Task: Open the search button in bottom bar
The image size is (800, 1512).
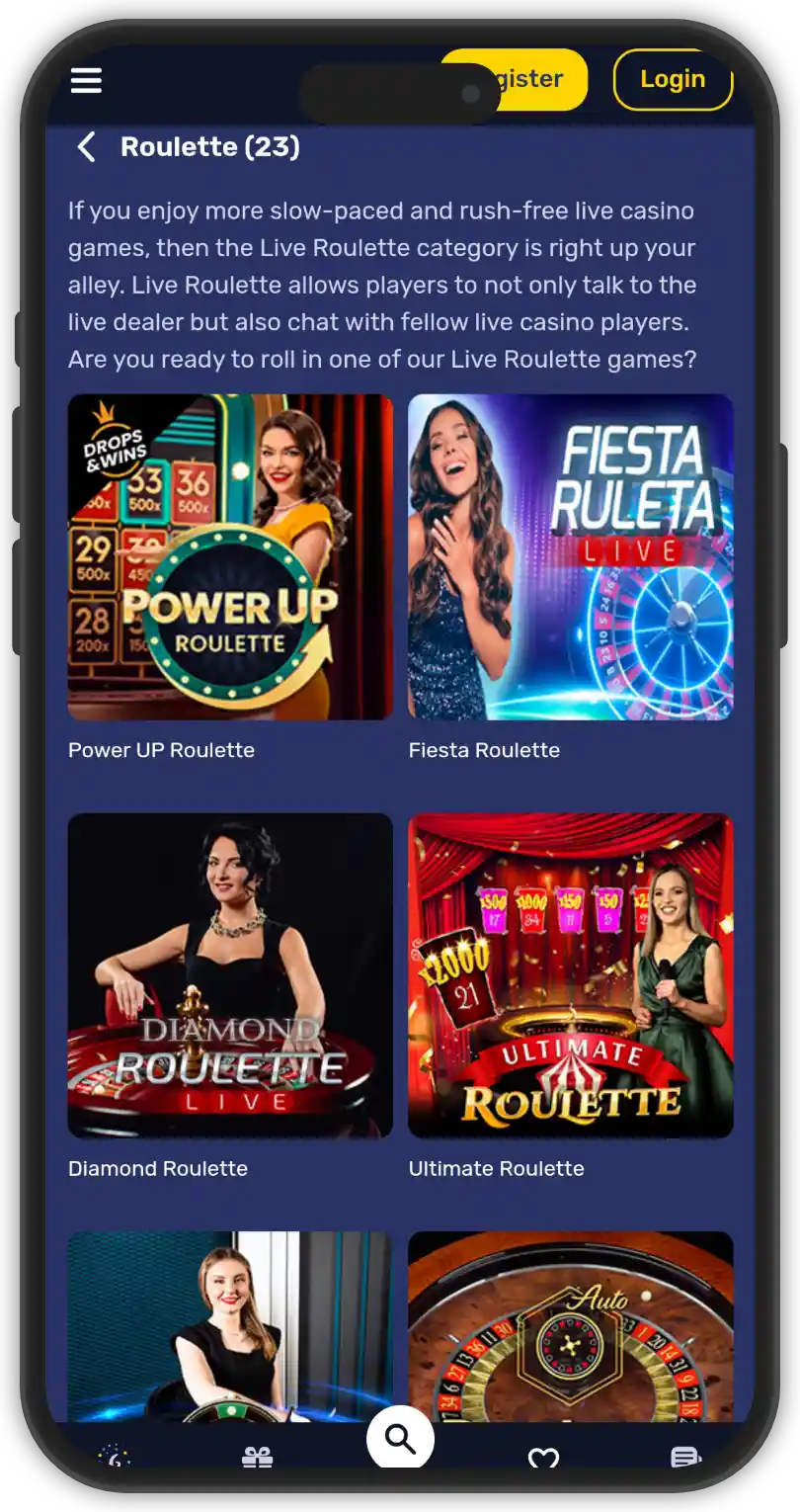Action: [x=400, y=1439]
